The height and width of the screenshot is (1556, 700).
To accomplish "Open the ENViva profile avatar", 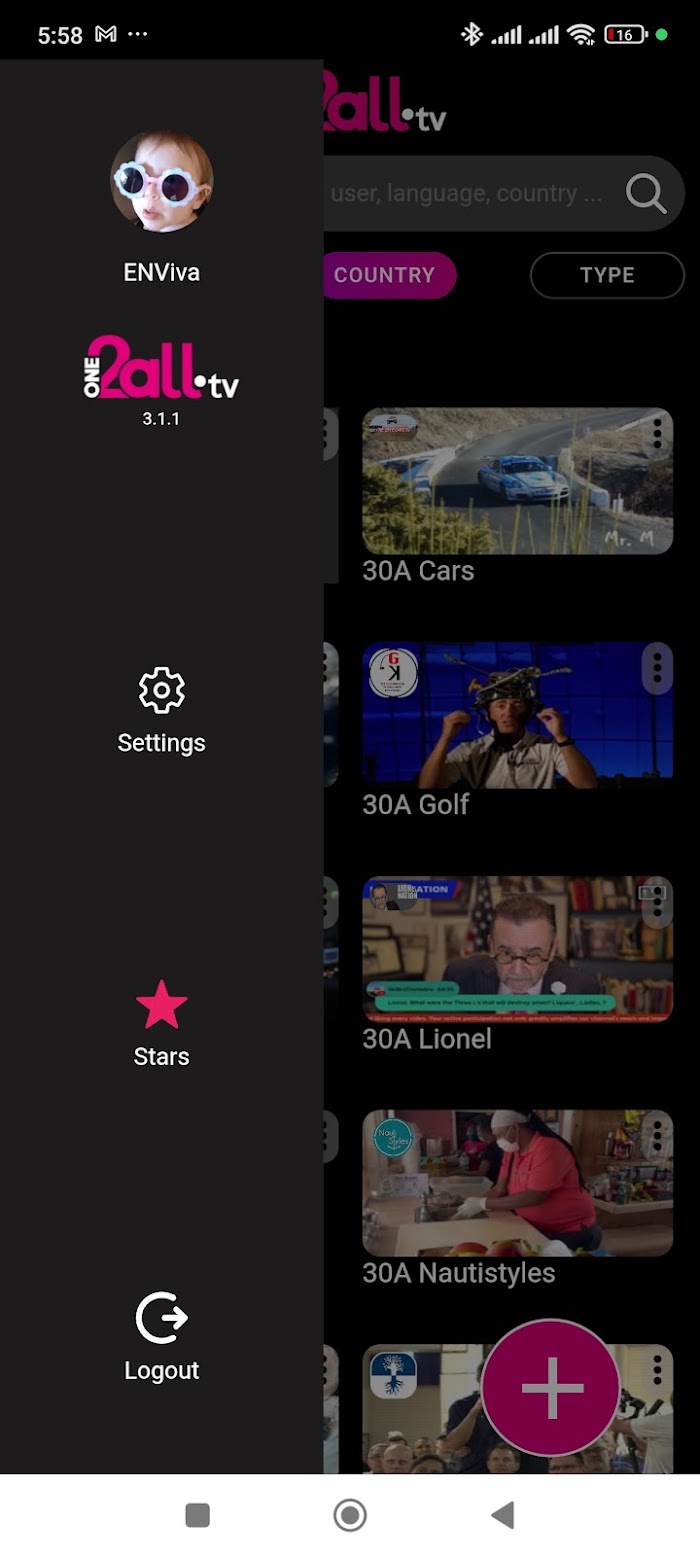I will [161, 181].
